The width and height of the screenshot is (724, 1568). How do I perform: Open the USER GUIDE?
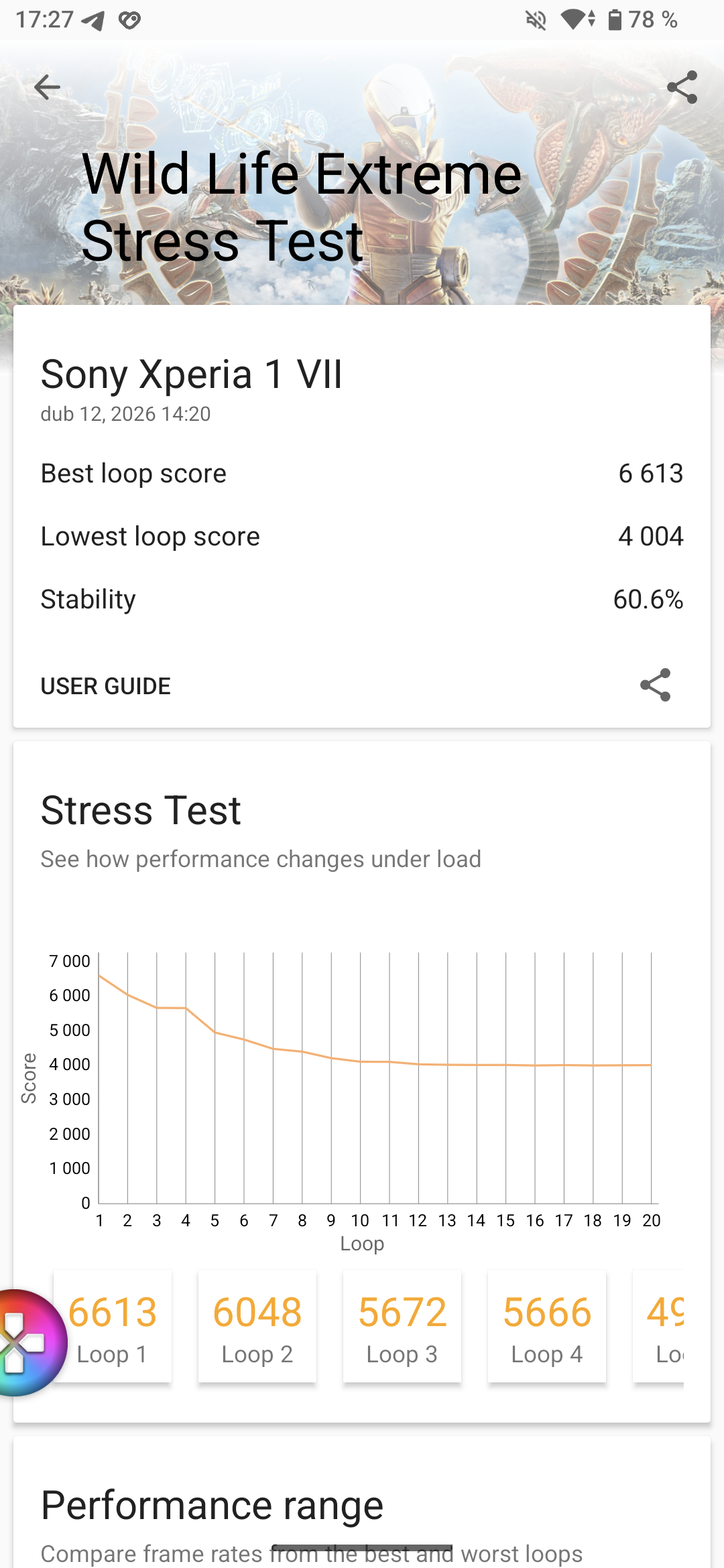[x=105, y=685]
